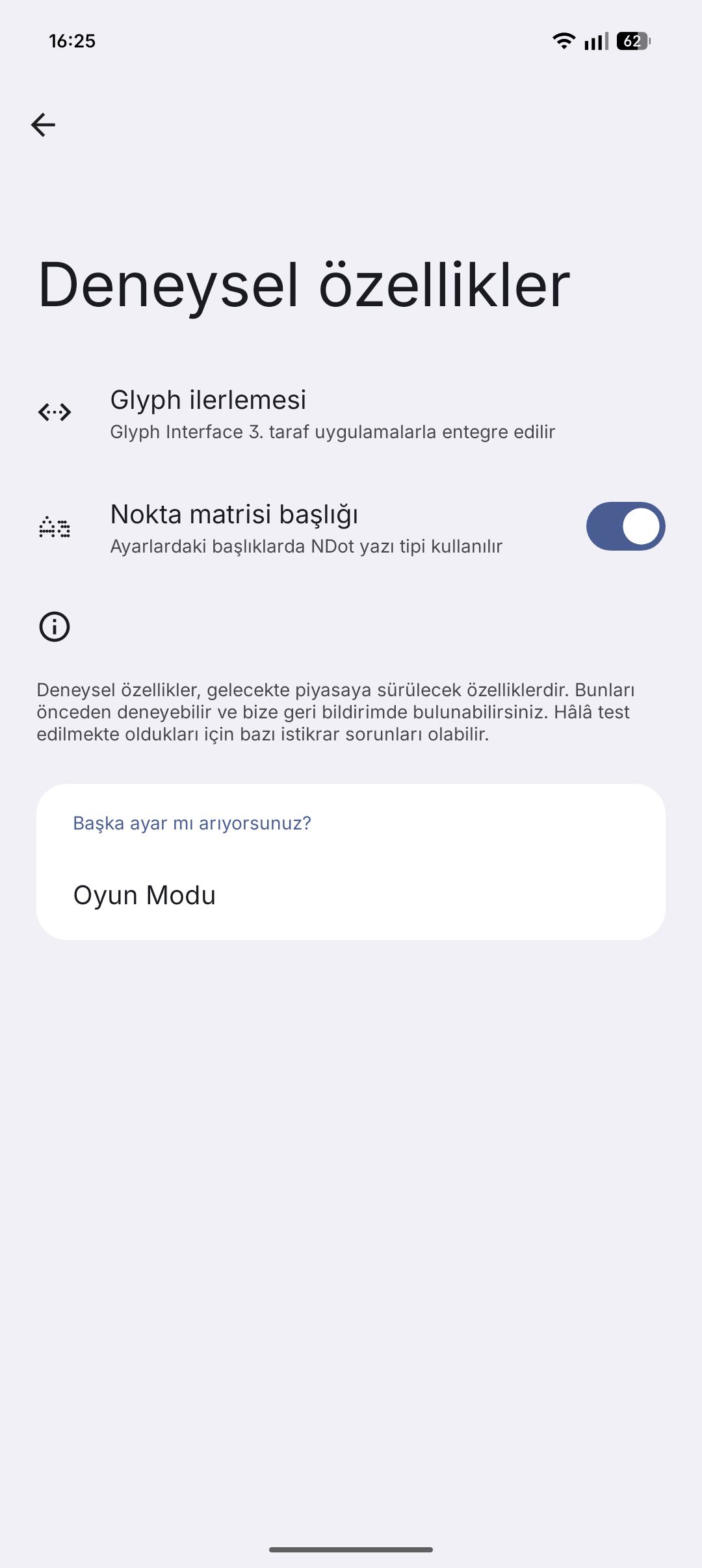Image resolution: width=702 pixels, height=1568 pixels.
Task: Click the Wi-Fi status icon
Action: 563,40
